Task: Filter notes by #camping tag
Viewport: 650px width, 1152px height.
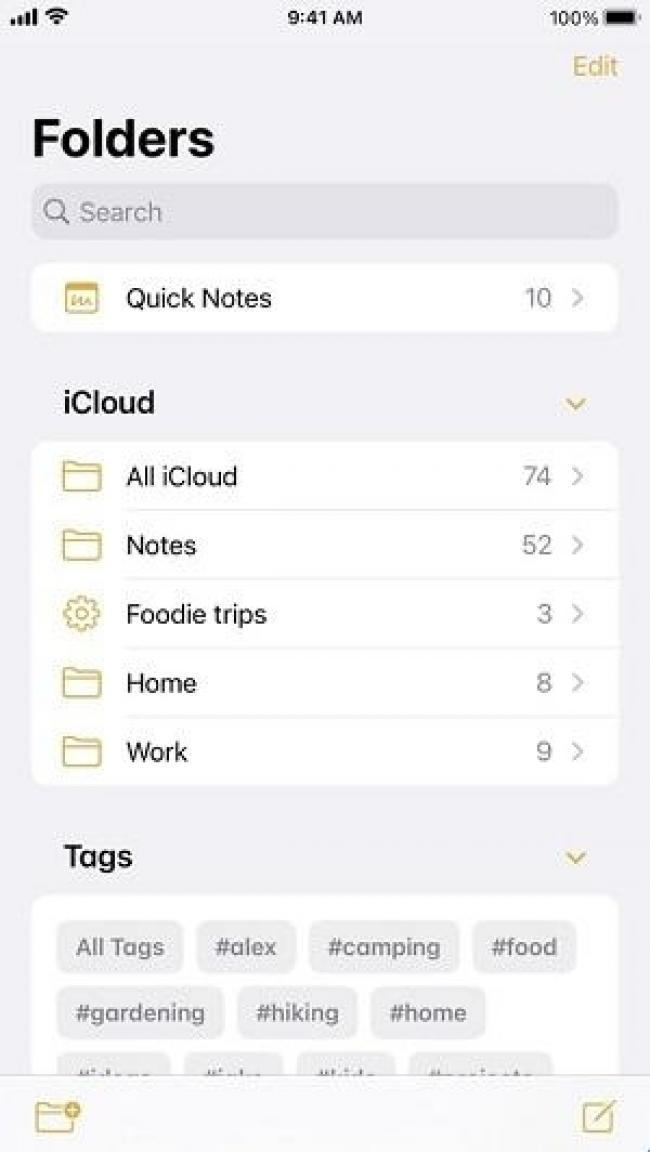Action: 384,947
